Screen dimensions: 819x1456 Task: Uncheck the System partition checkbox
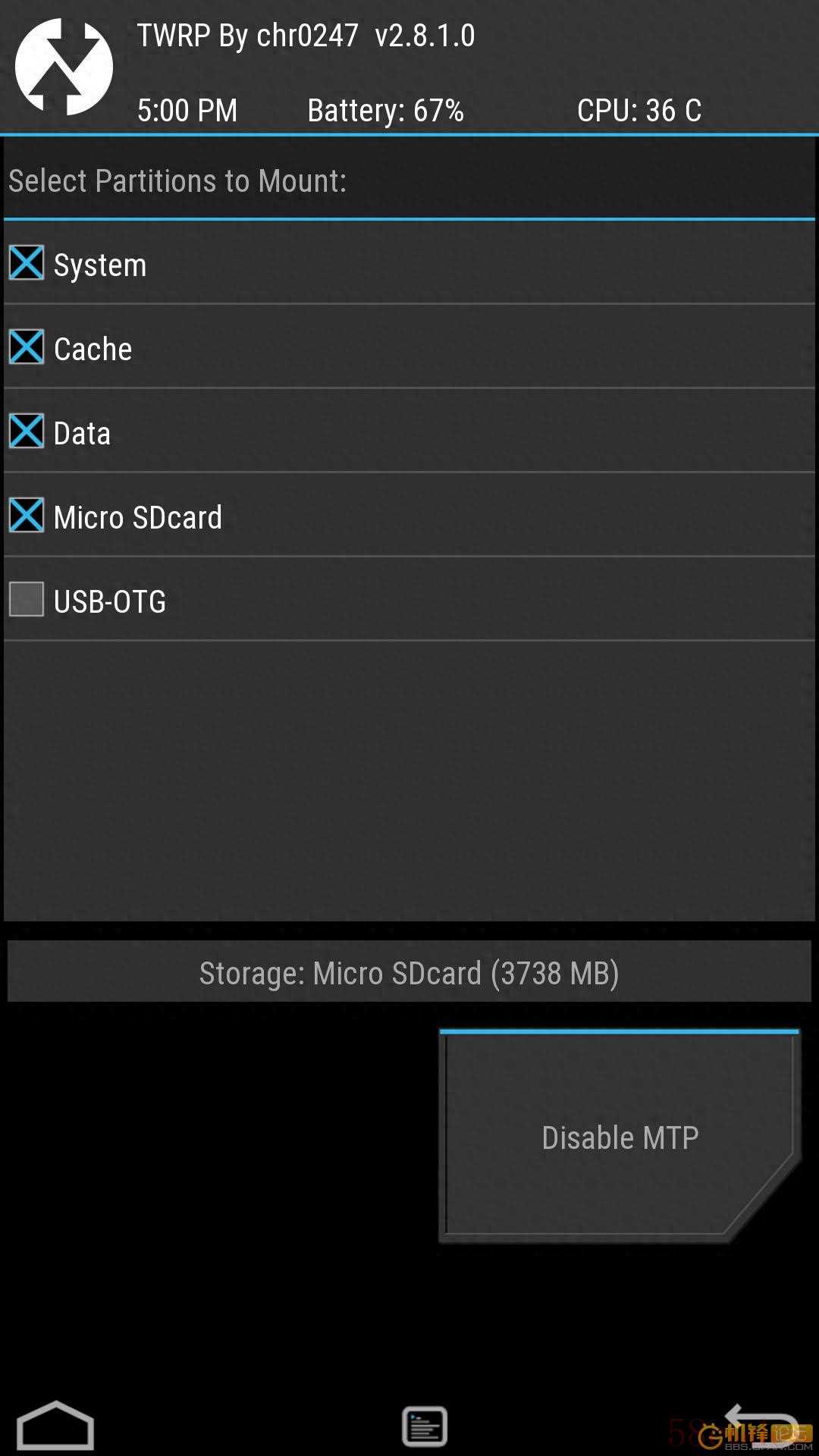coord(27,263)
